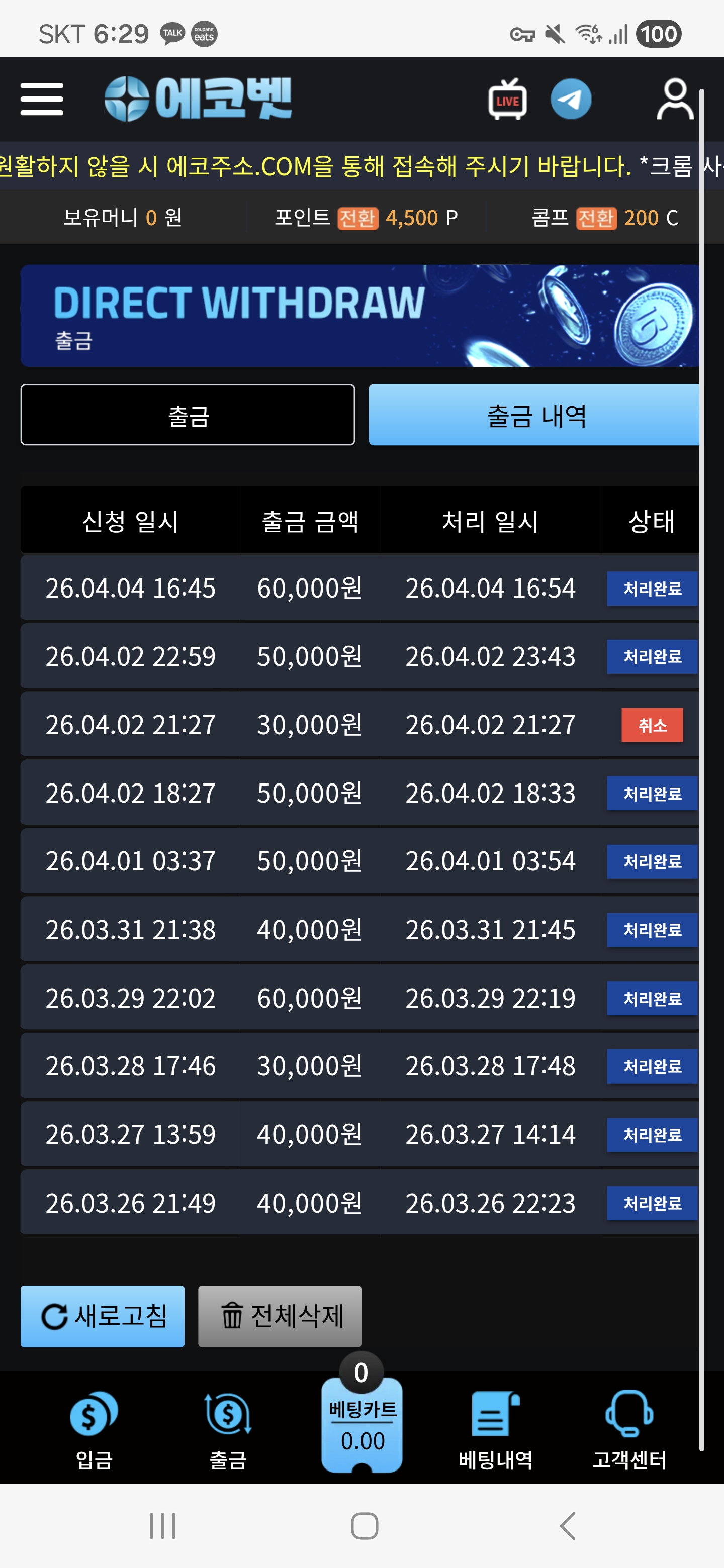
Task: Select the 출금 내역 tab
Action: point(536,415)
